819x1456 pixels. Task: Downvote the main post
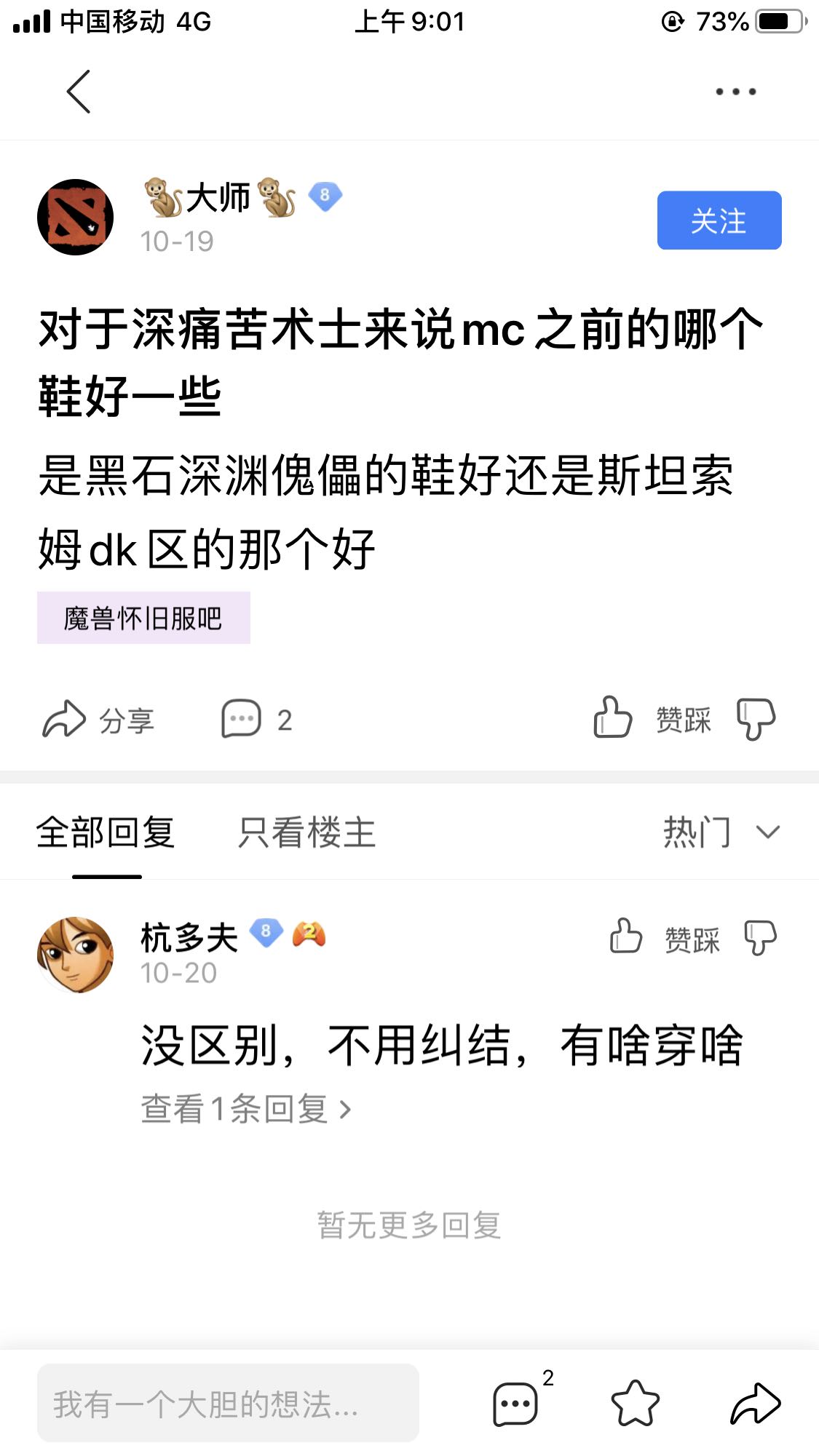(756, 719)
